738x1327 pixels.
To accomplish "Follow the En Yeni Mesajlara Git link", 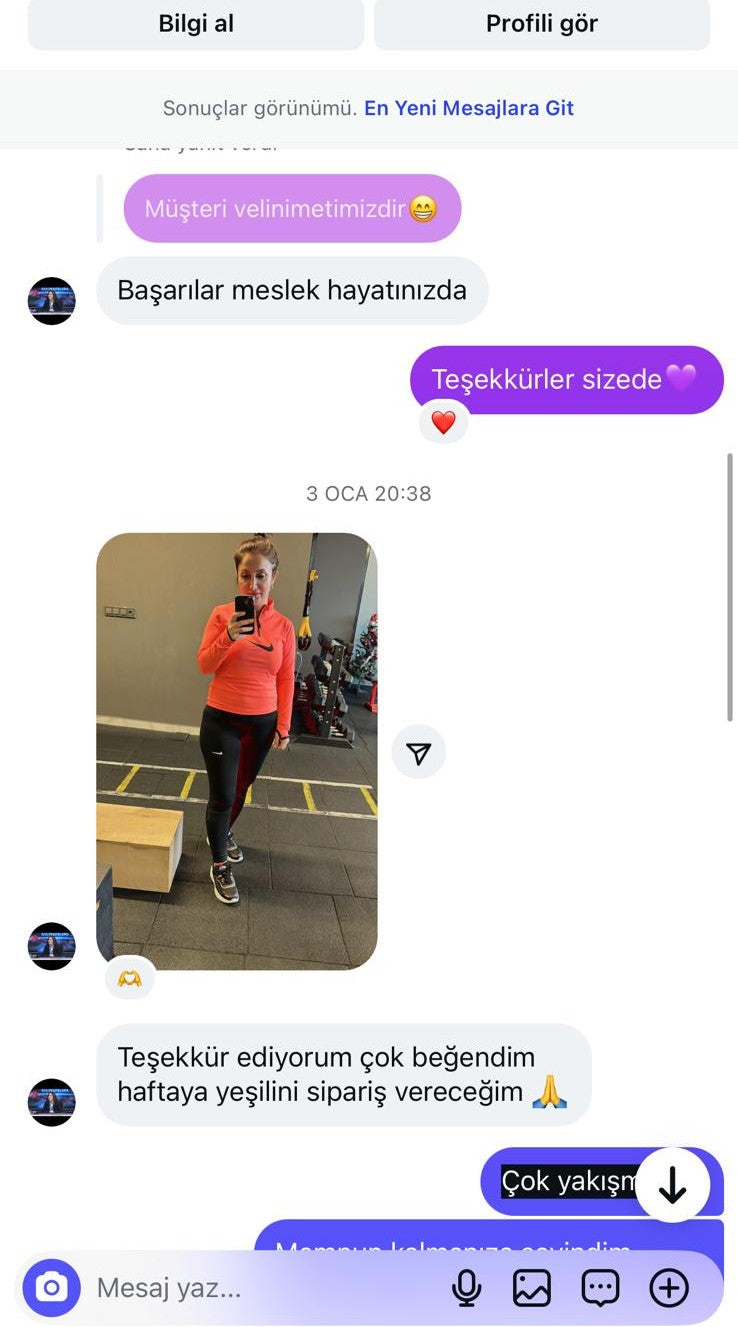I will 468,108.
